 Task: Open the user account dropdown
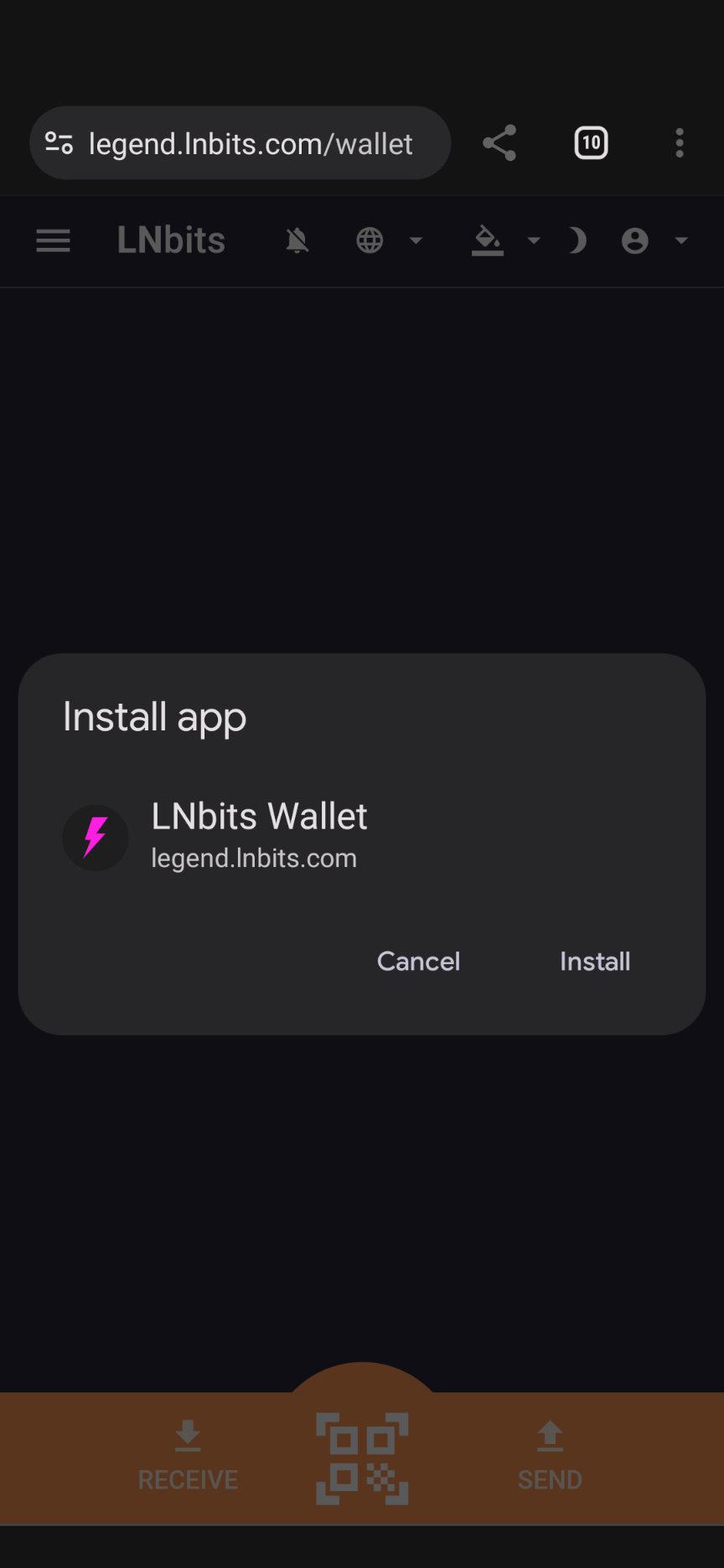pyautogui.click(x=654, y=241)
